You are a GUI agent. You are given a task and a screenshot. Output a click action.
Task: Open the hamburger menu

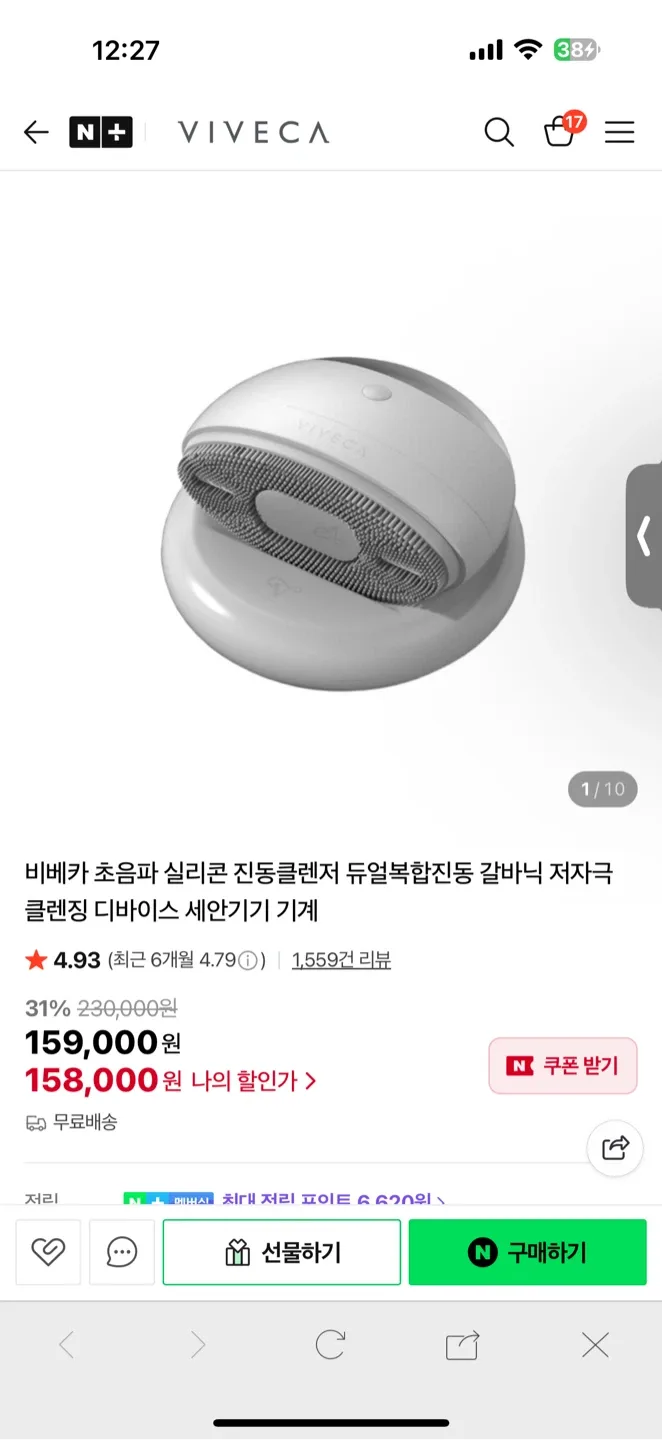click(x=619, y=132)
